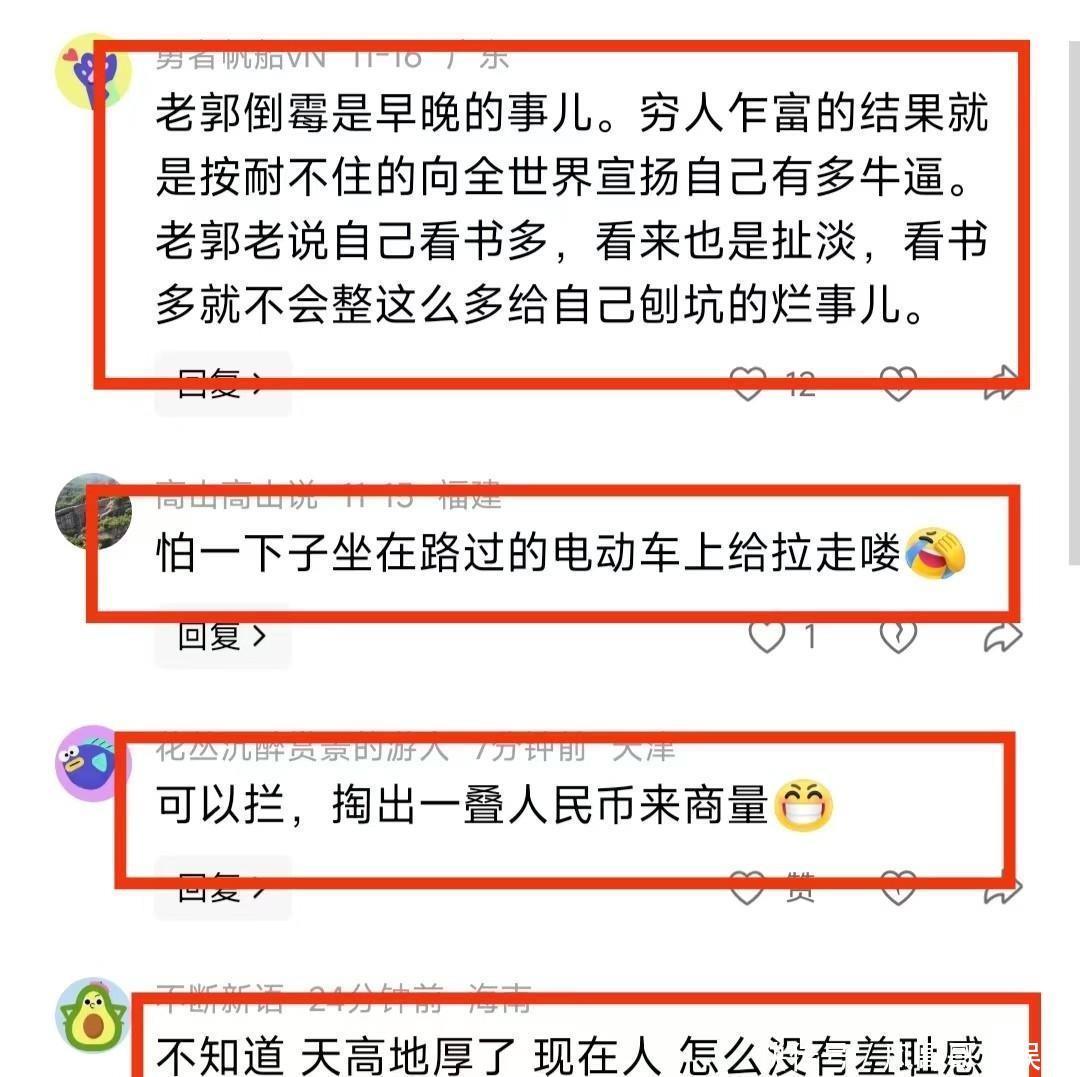Dislike the comment starting with 老郭倒霉是早晚的事儿
The image size is (1080, 1077).
pos(898,384)
